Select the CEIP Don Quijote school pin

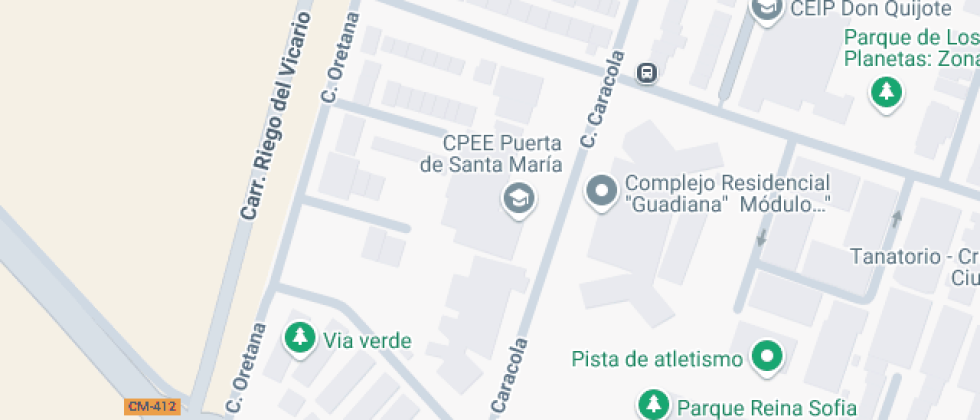point(766,10)
